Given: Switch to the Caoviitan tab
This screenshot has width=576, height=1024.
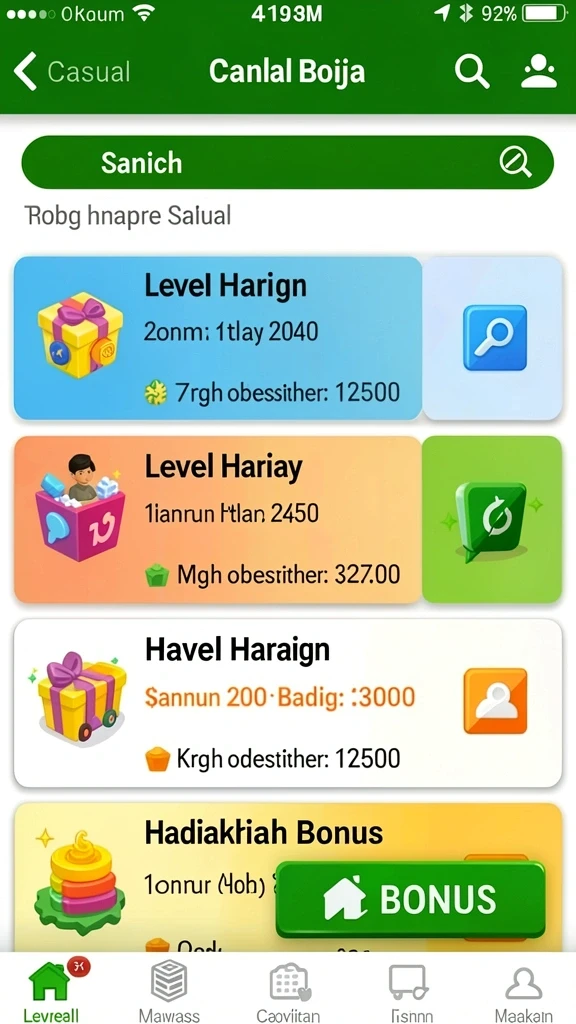Looking at the screenshot, I should point(288,989).
